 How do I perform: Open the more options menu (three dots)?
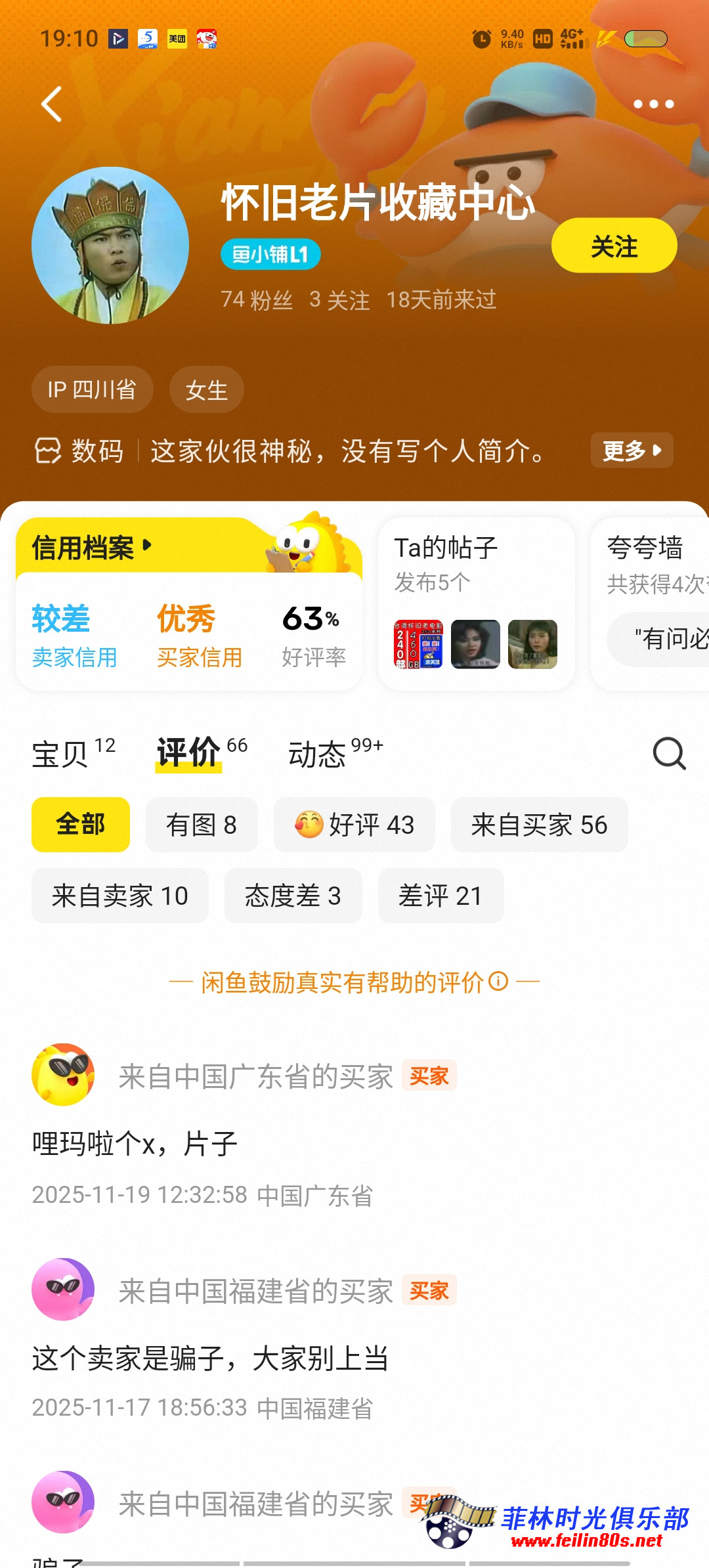652,104
